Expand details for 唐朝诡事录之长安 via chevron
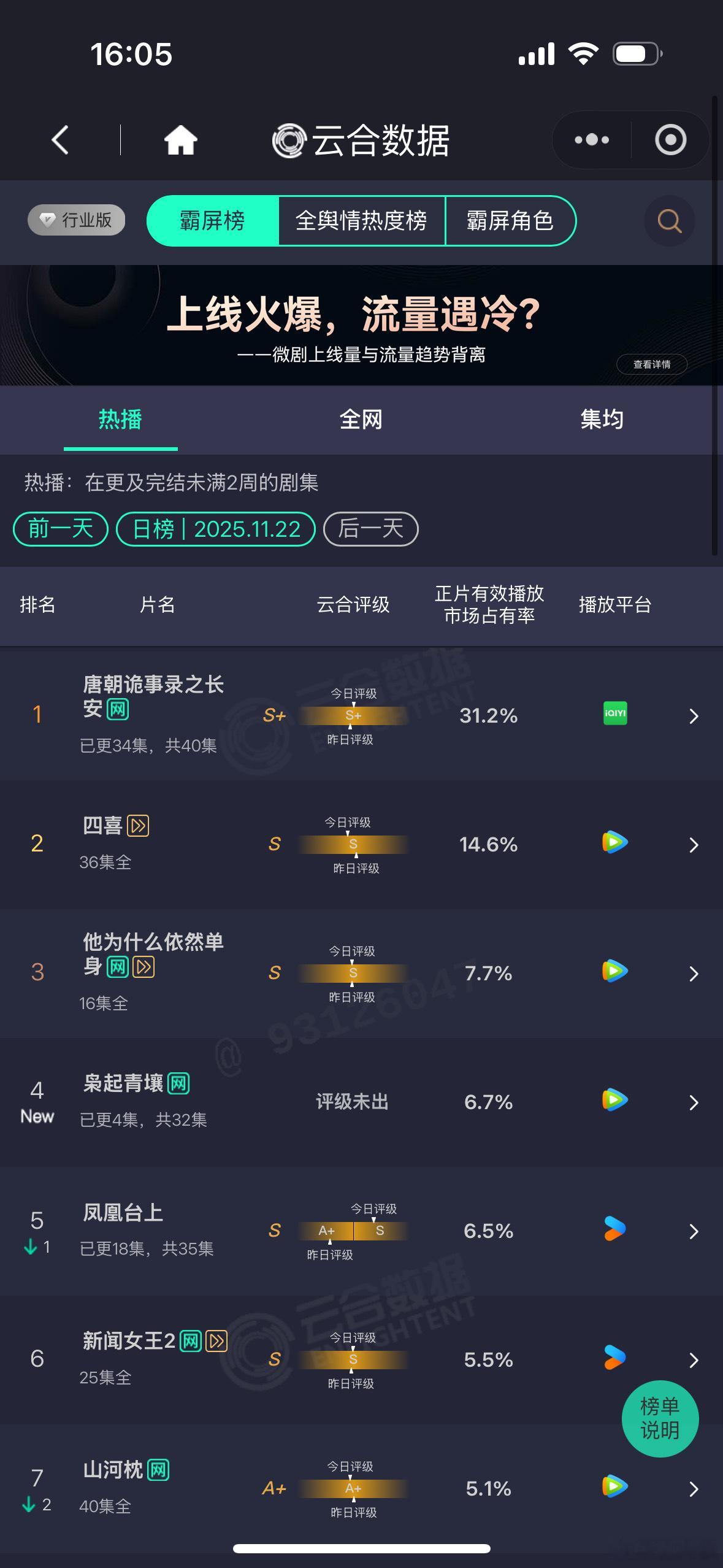Viewport: 723px width, 1568px height. click(693, 715)
